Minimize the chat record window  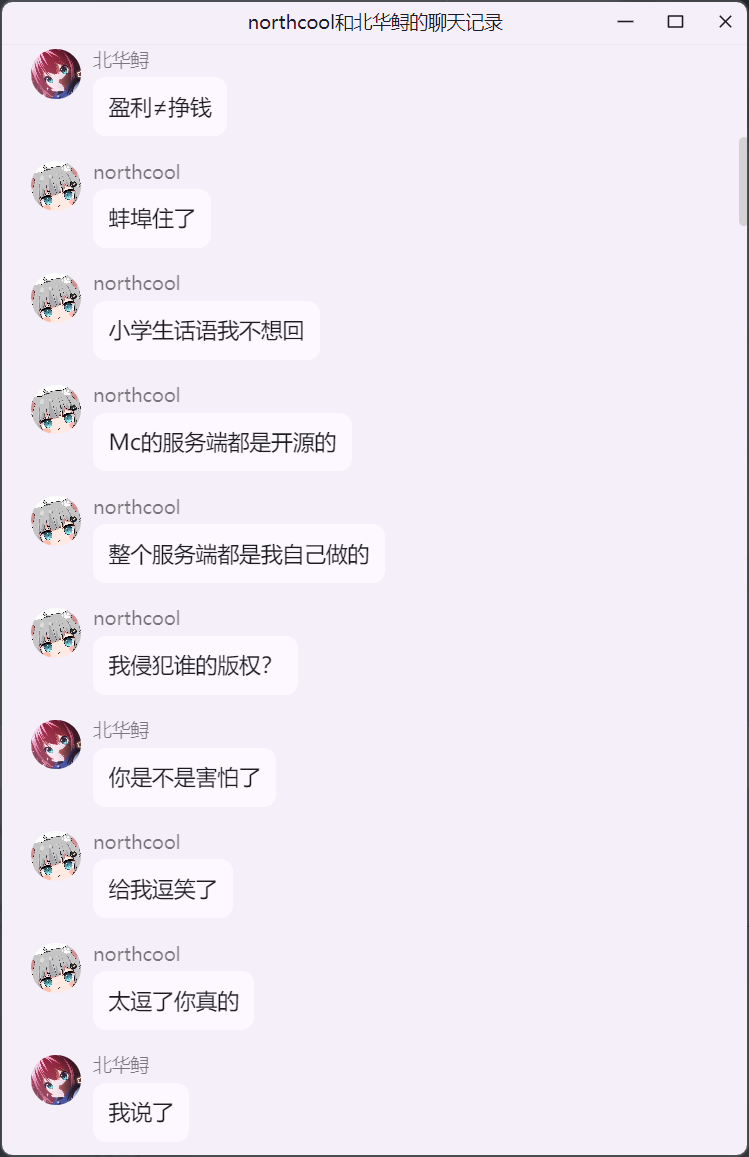click(x=626, y=22)
